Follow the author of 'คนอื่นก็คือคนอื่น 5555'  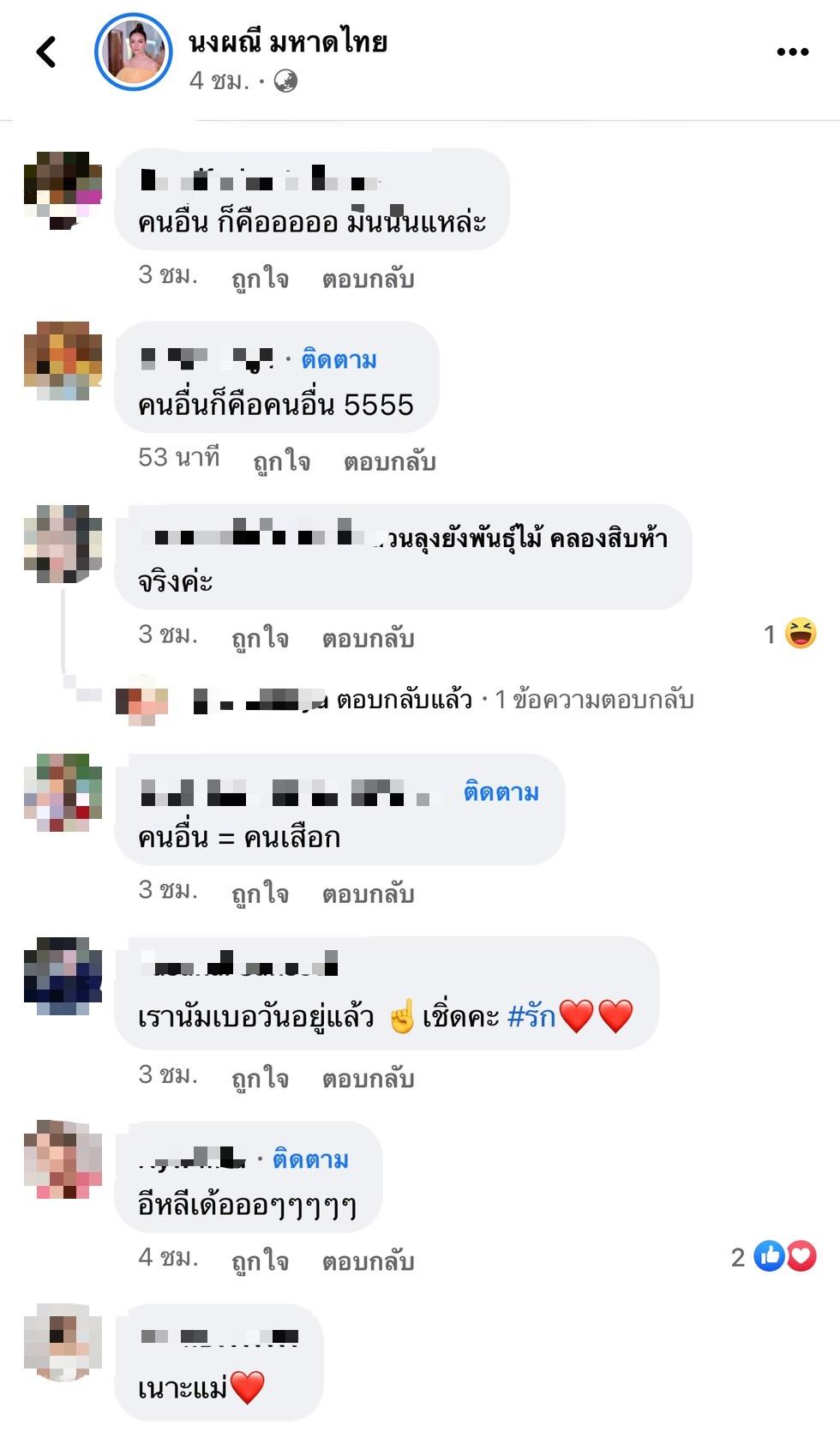pos(339,360)
